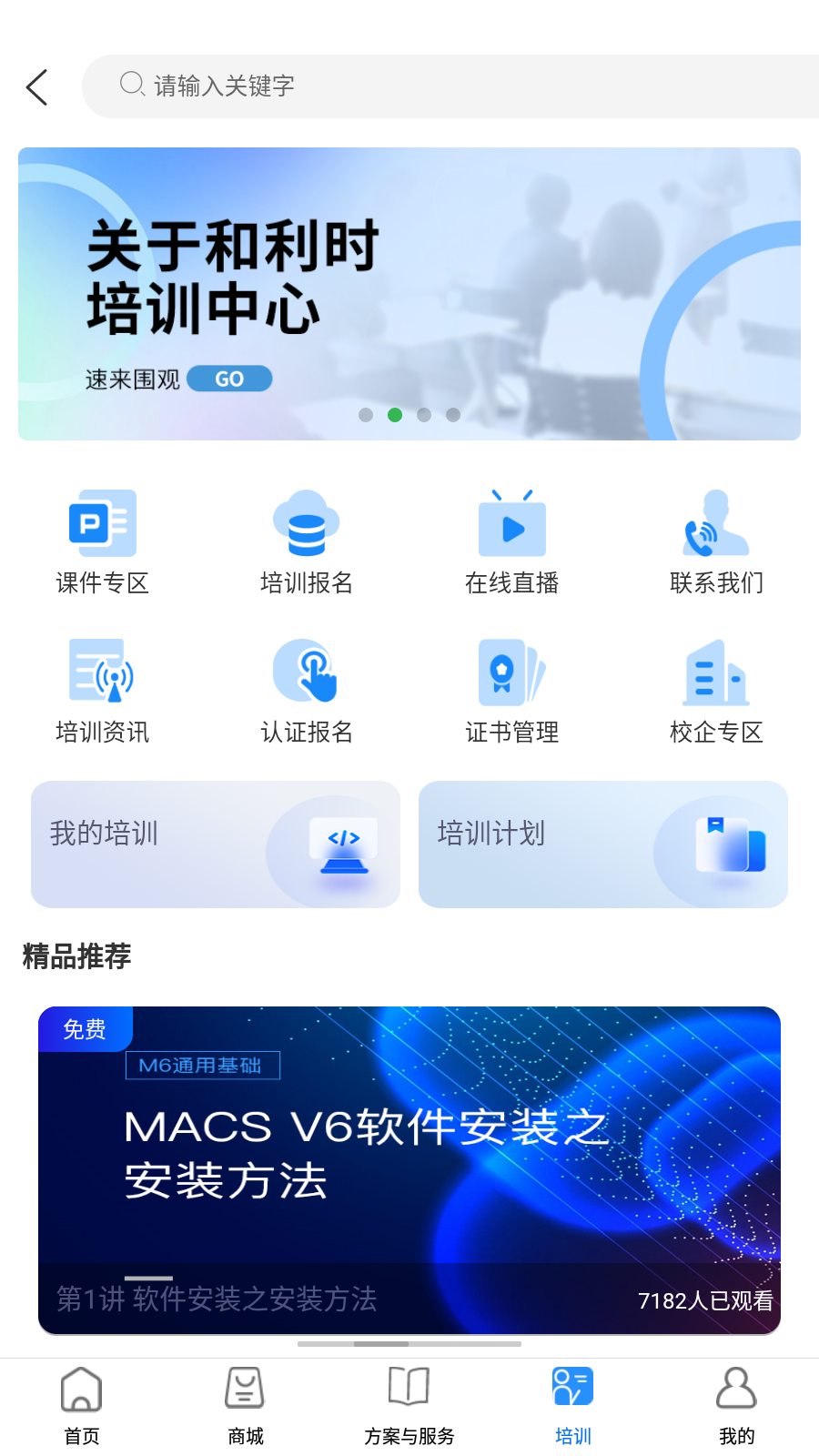
Task: Open the 课件专区 (courseware zone) icon
Action: (x=101, y=537)
